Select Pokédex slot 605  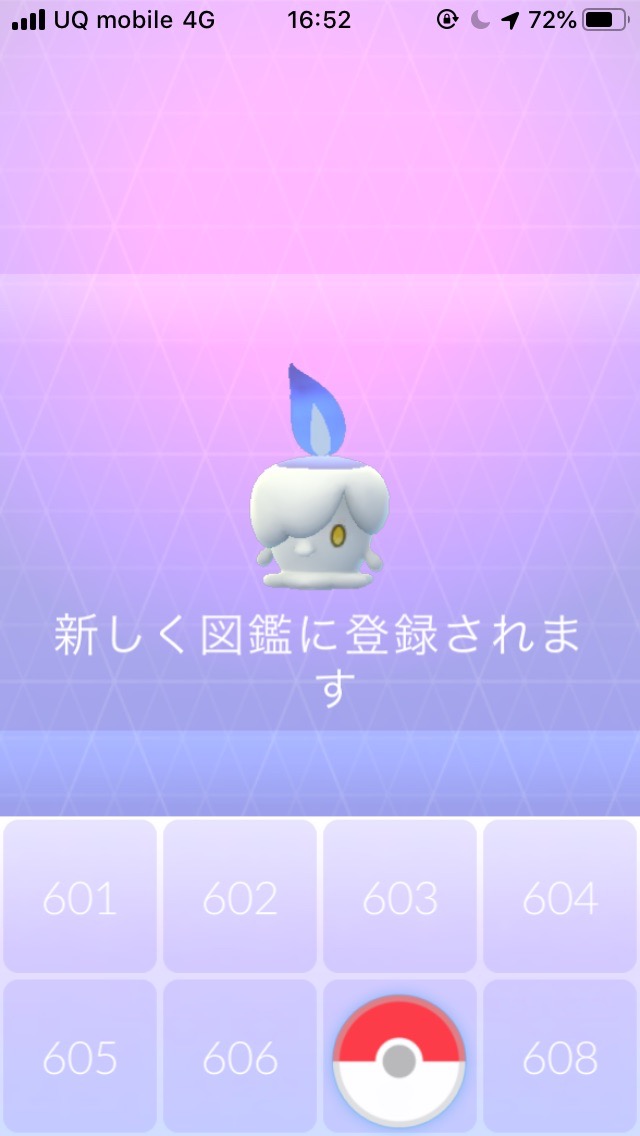(x=80, y=1056)
